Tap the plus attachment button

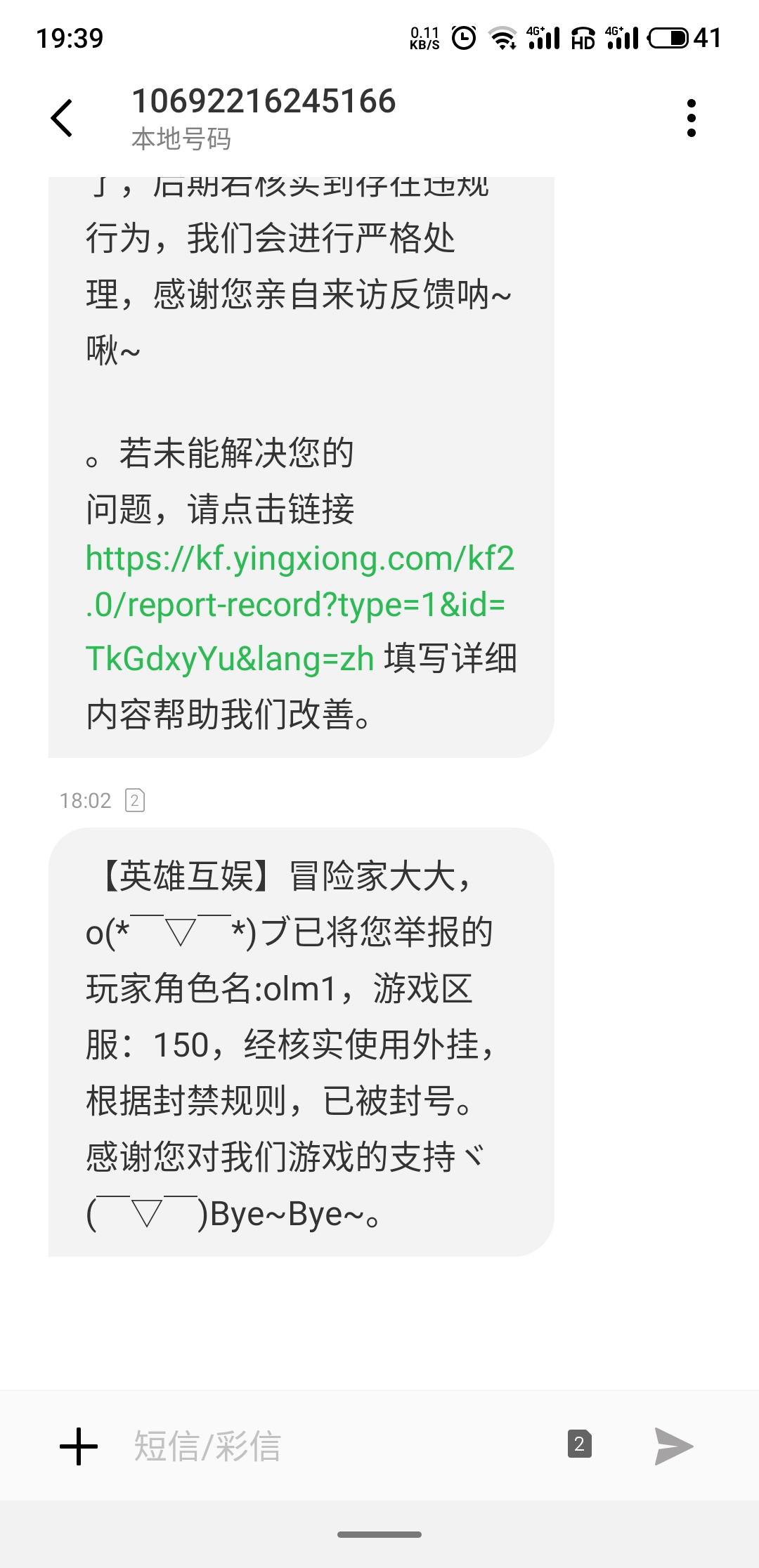coord(79,1446)
